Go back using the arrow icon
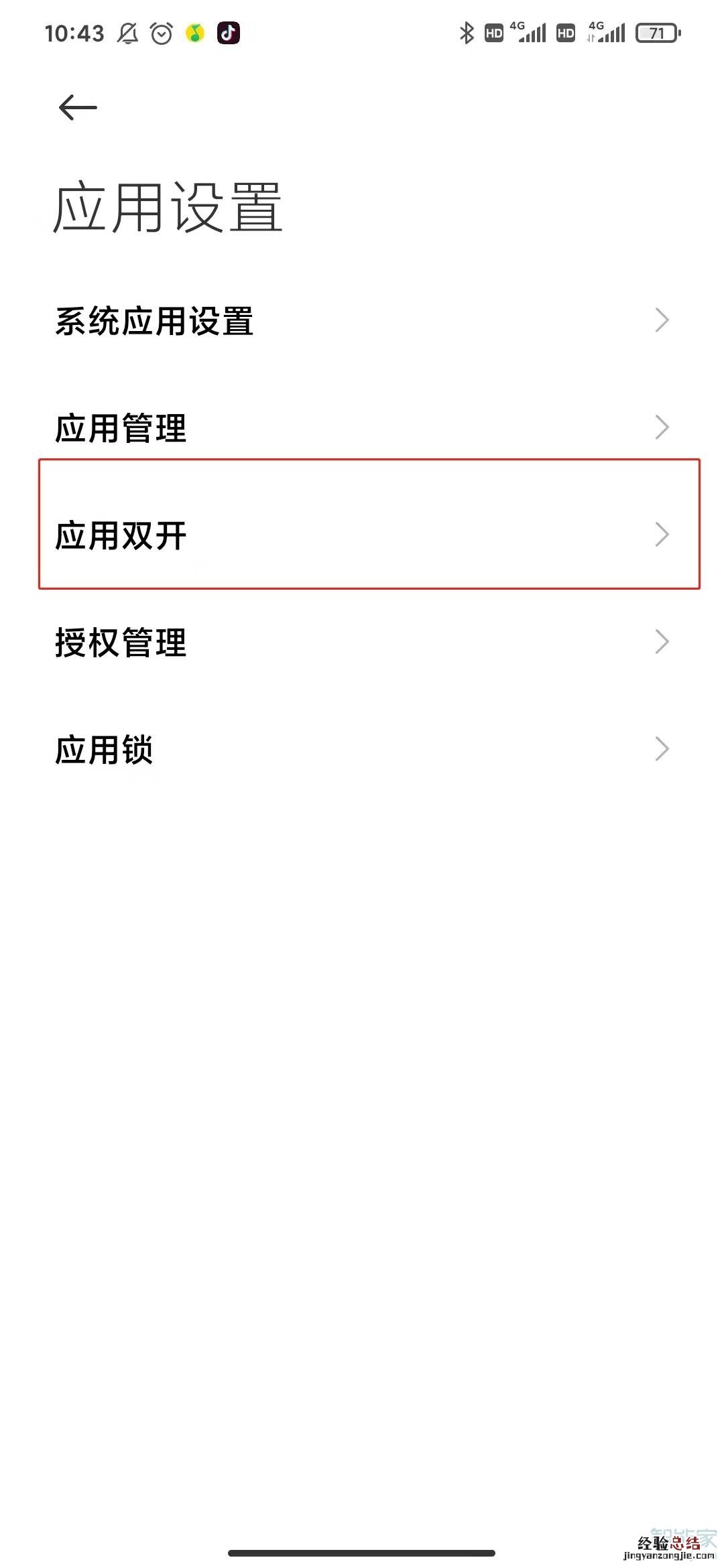This screenshot has height=1568, width=724. tap(78, 107)
